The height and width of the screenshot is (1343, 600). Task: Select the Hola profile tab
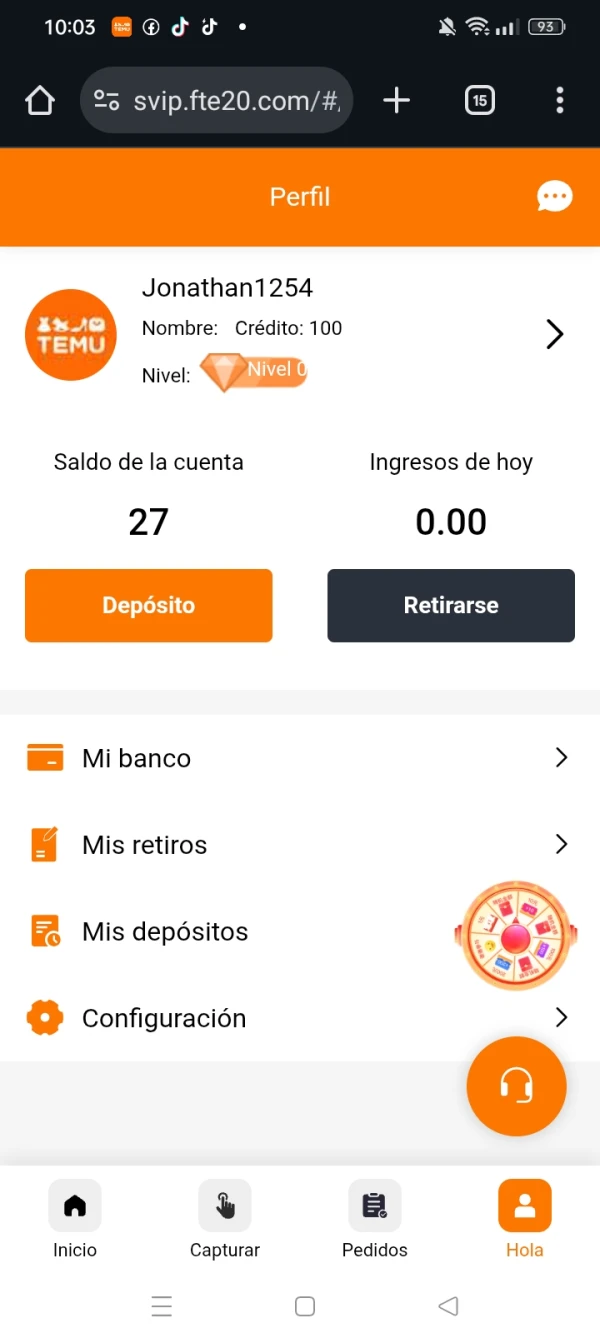[x=524, y=1219]
